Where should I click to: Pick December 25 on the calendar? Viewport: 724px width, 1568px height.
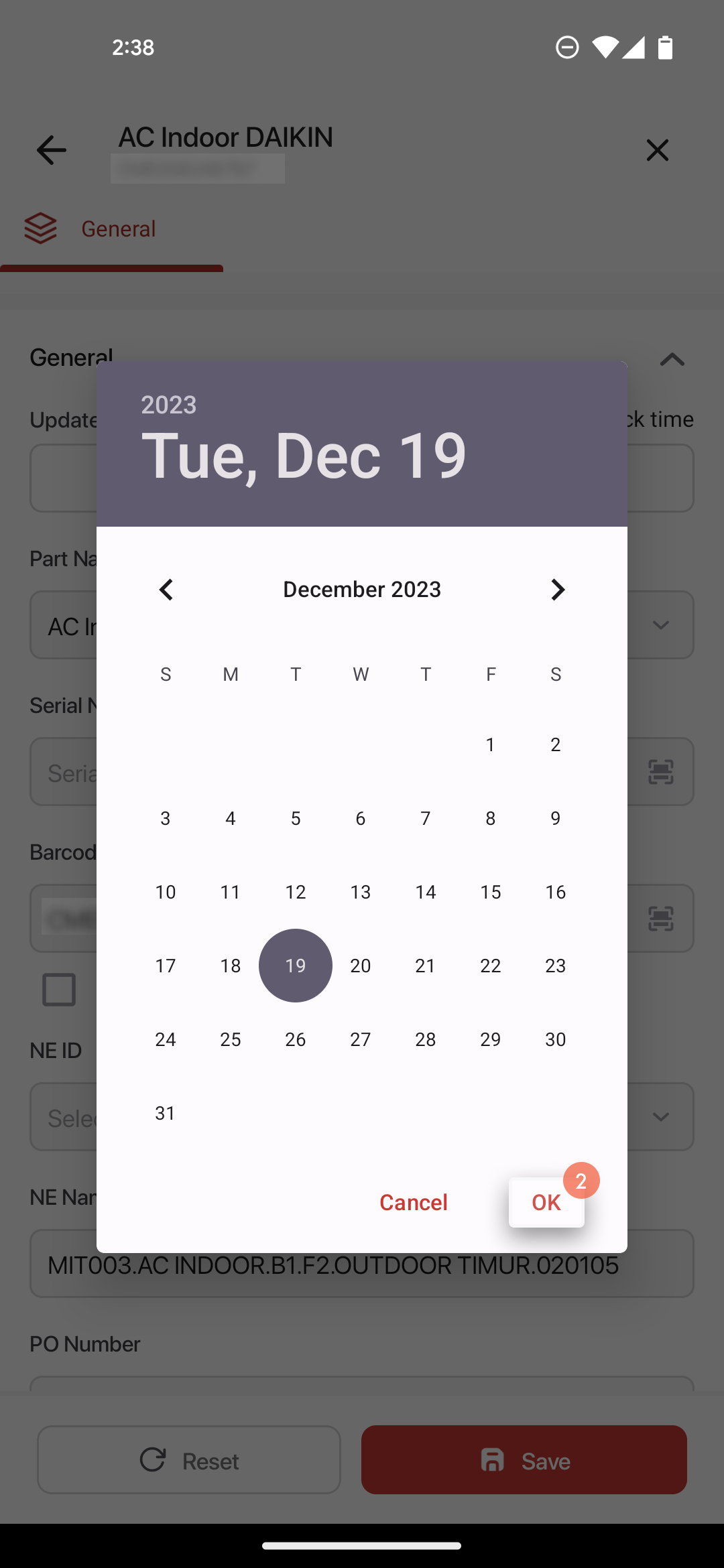231,1039
